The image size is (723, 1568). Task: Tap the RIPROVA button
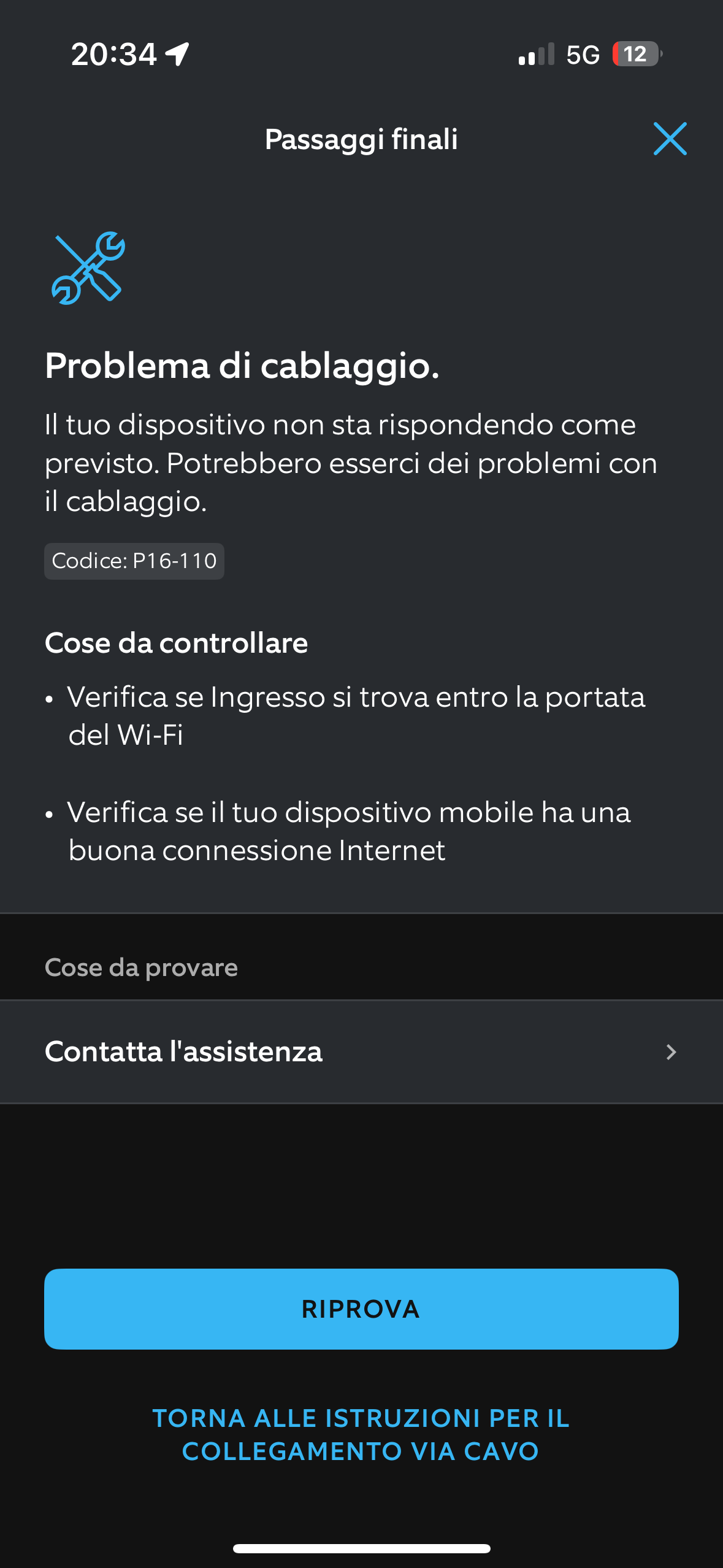coord(361,1309)
